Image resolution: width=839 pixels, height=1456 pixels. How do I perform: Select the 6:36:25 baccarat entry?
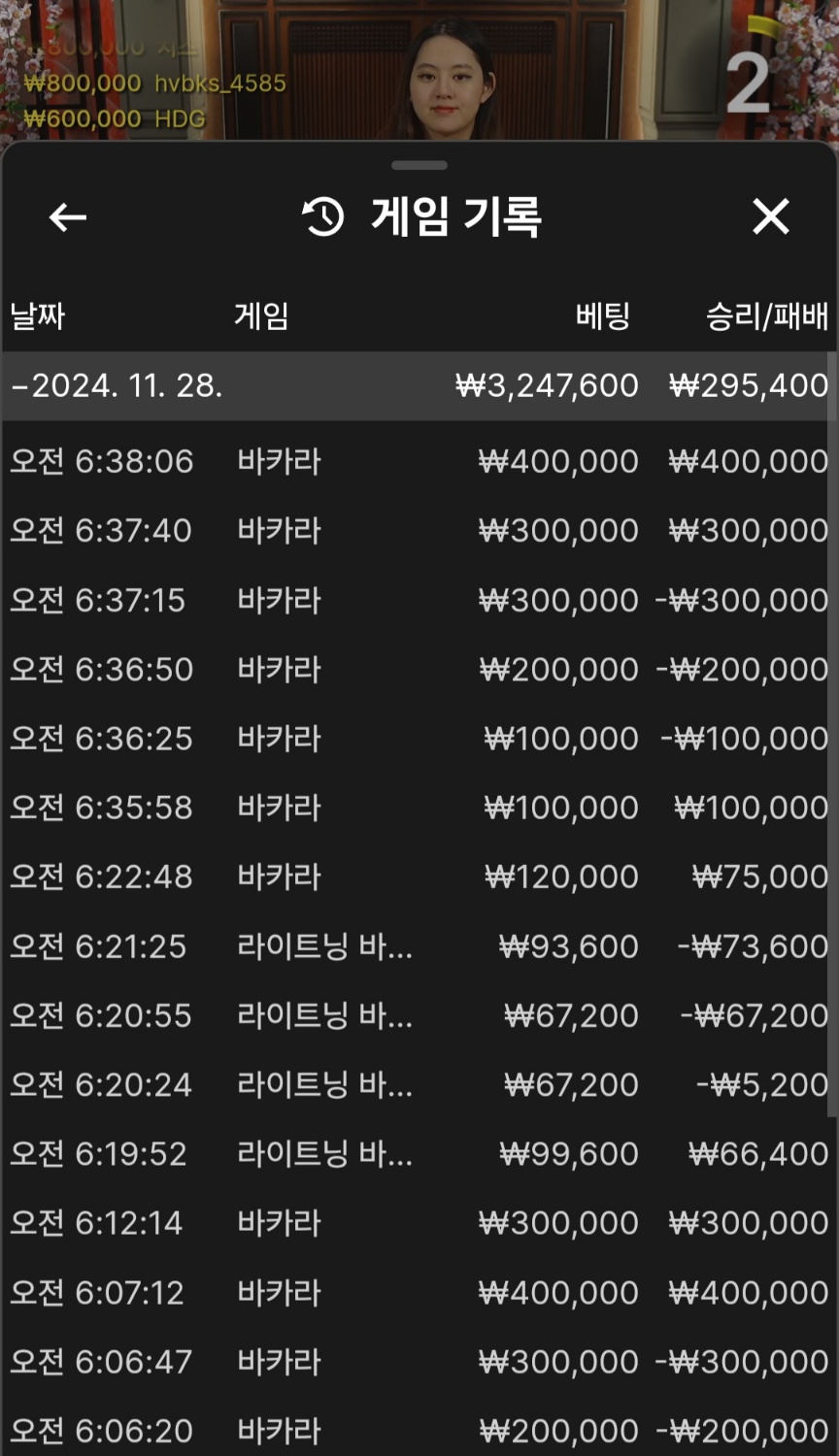click(419, 738)
